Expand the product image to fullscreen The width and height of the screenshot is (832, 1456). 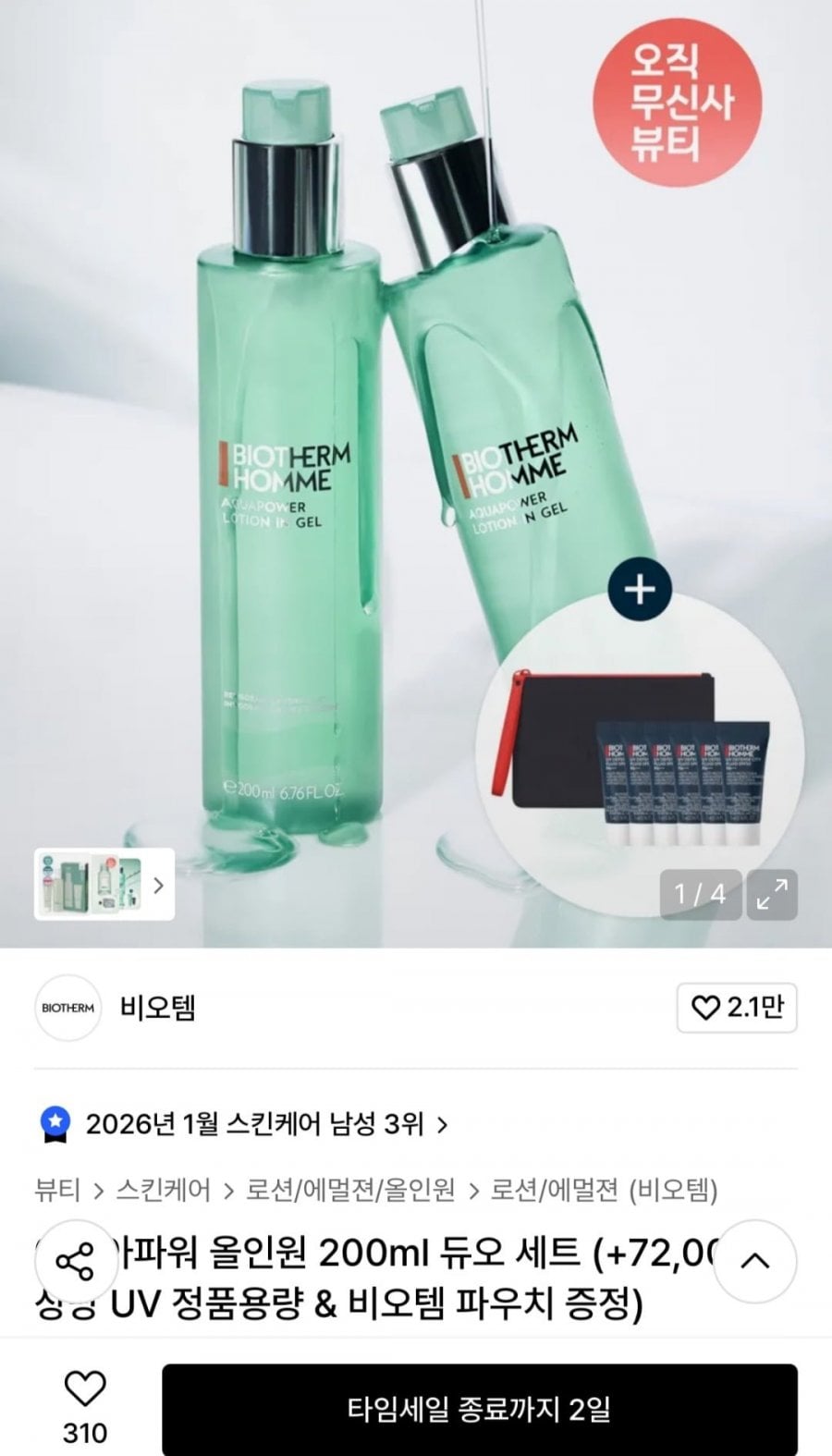pyautogui.click(x=771, y=894)
